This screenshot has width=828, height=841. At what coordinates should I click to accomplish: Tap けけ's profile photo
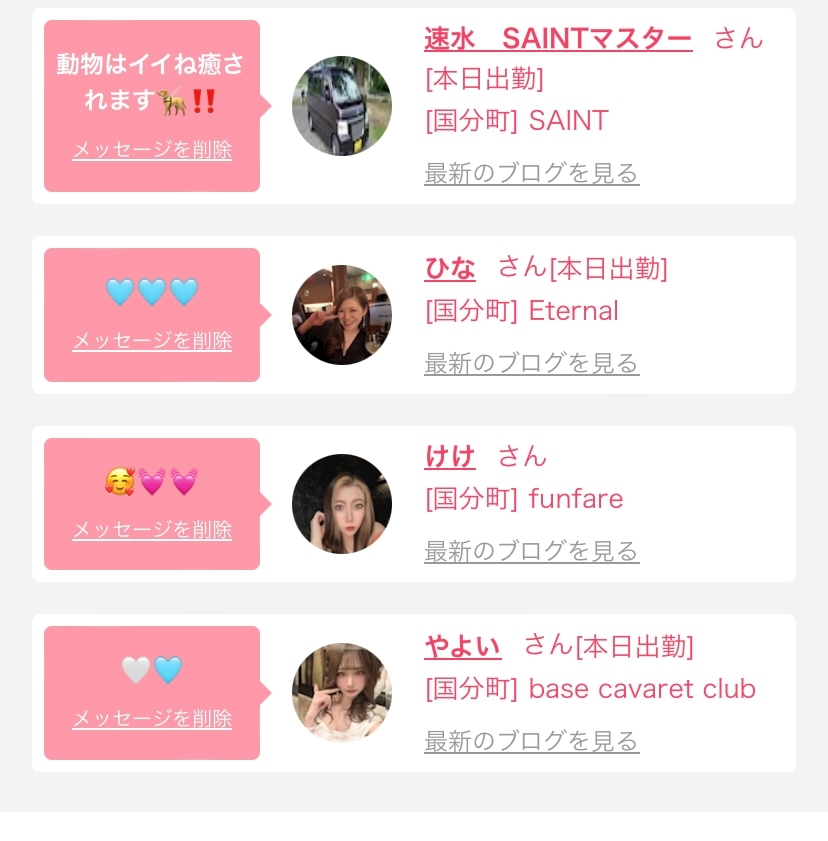(x=342, y=504)
